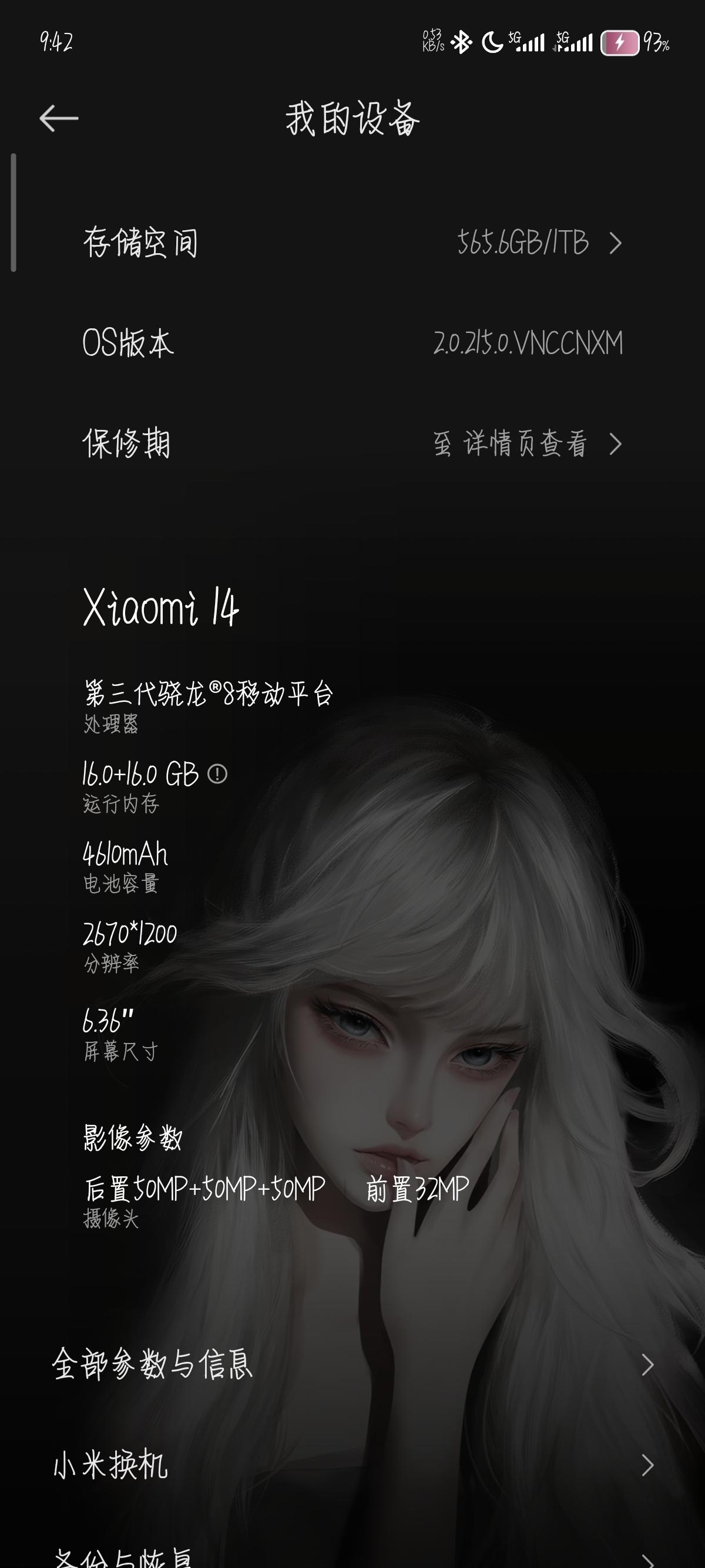Screen dimensions: 705x1568
Task: Open 备份与恢复 row
Action: point(352,1557)
